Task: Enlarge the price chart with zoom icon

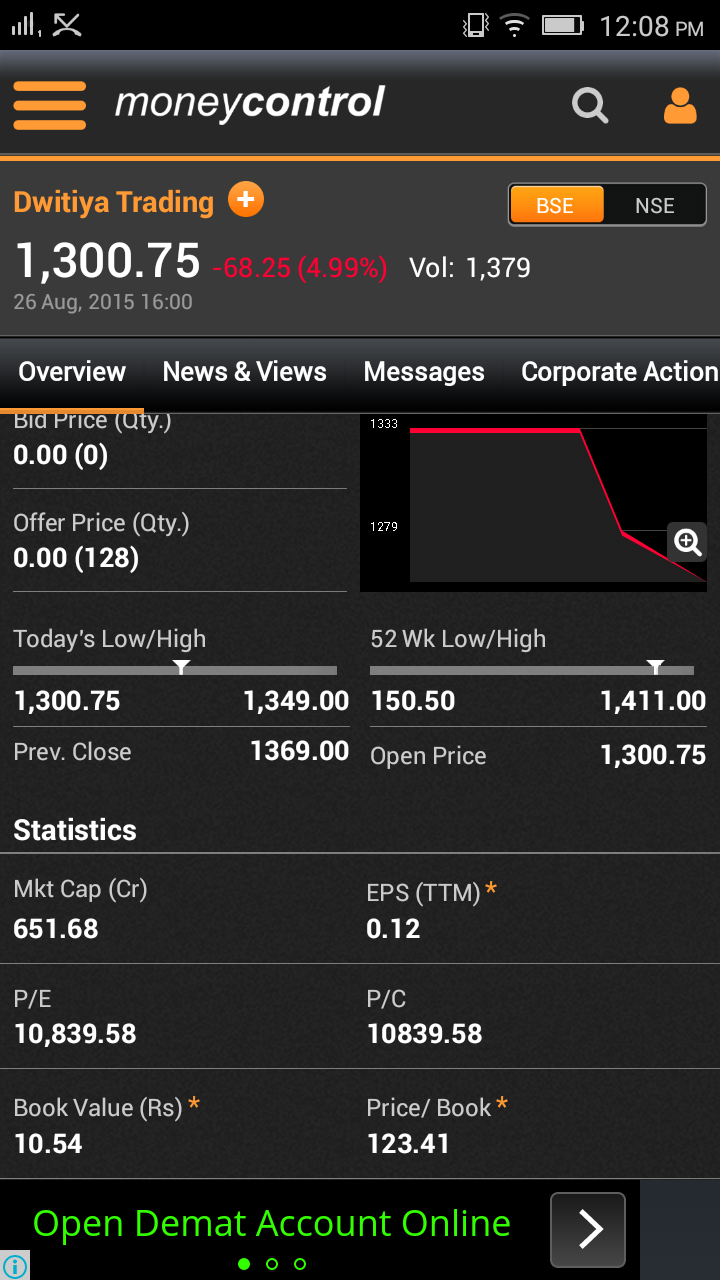Action: (687, 542)
